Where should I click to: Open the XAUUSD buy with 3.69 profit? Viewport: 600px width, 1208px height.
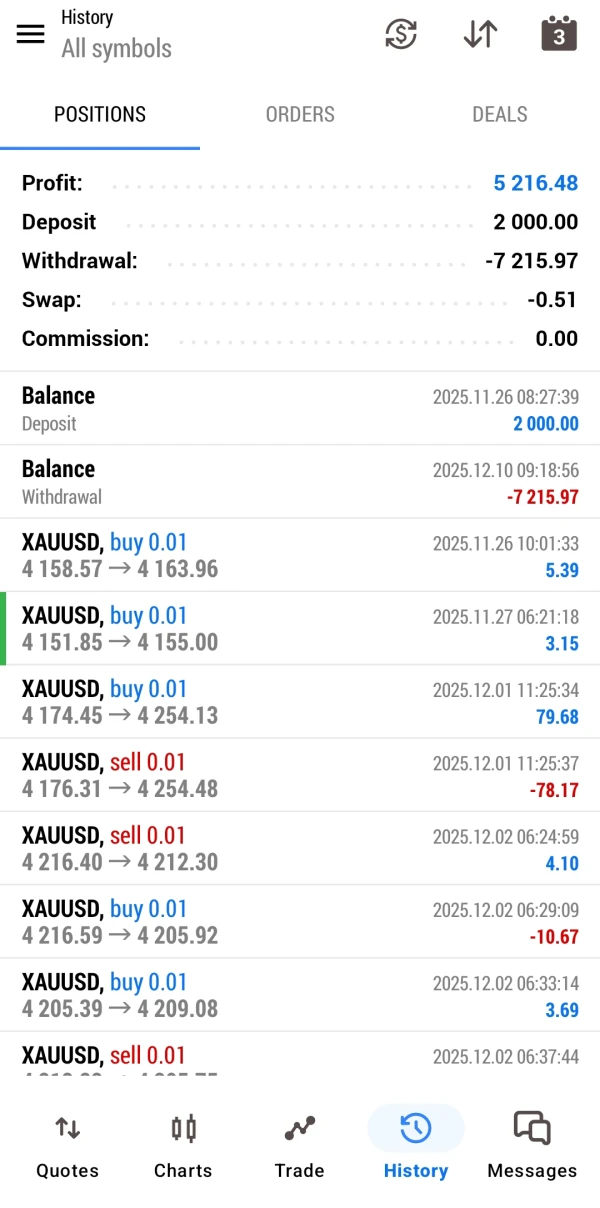300,995
